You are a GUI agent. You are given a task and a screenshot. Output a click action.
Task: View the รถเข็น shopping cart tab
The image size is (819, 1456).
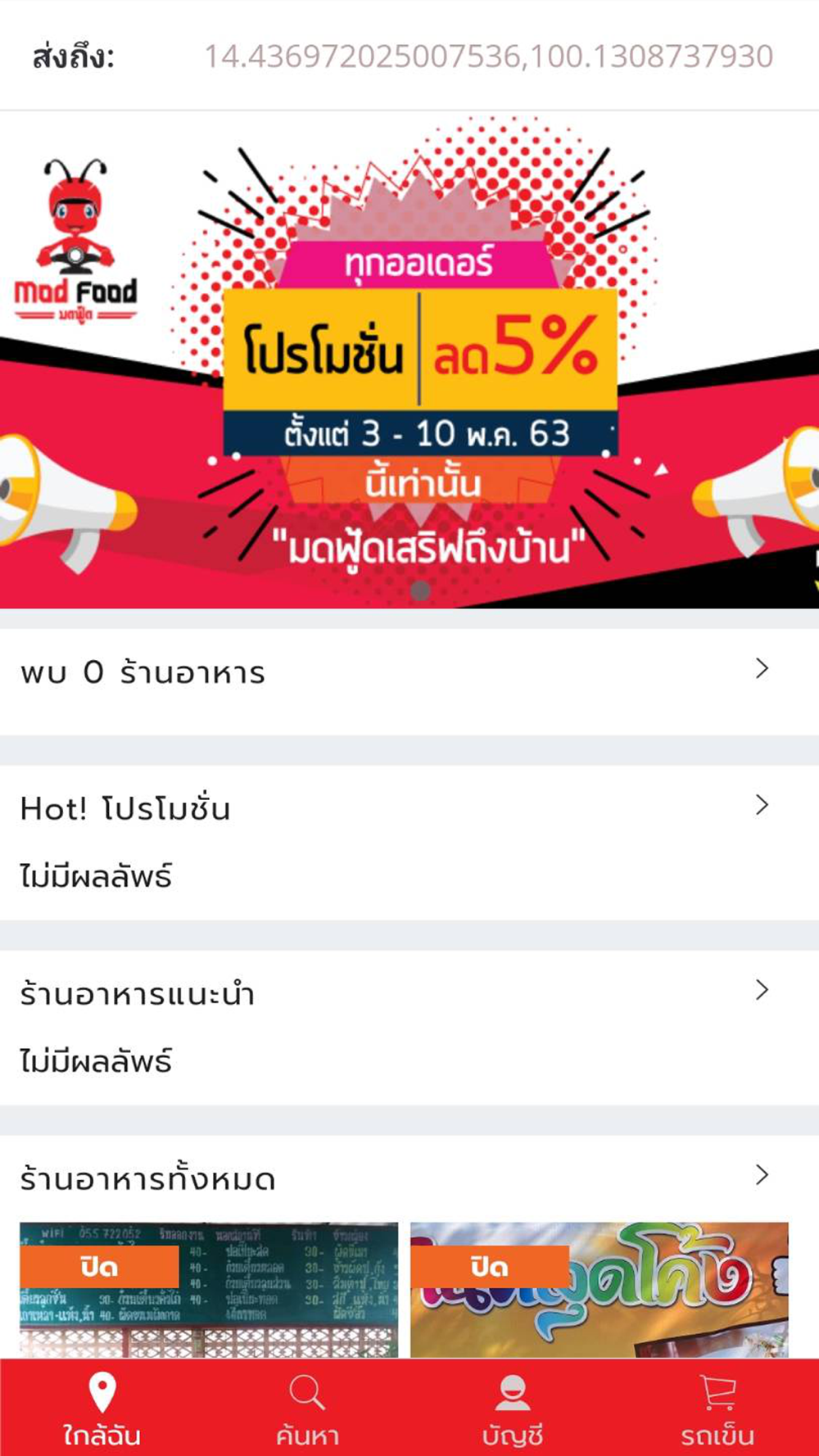tap(717, 1409)
